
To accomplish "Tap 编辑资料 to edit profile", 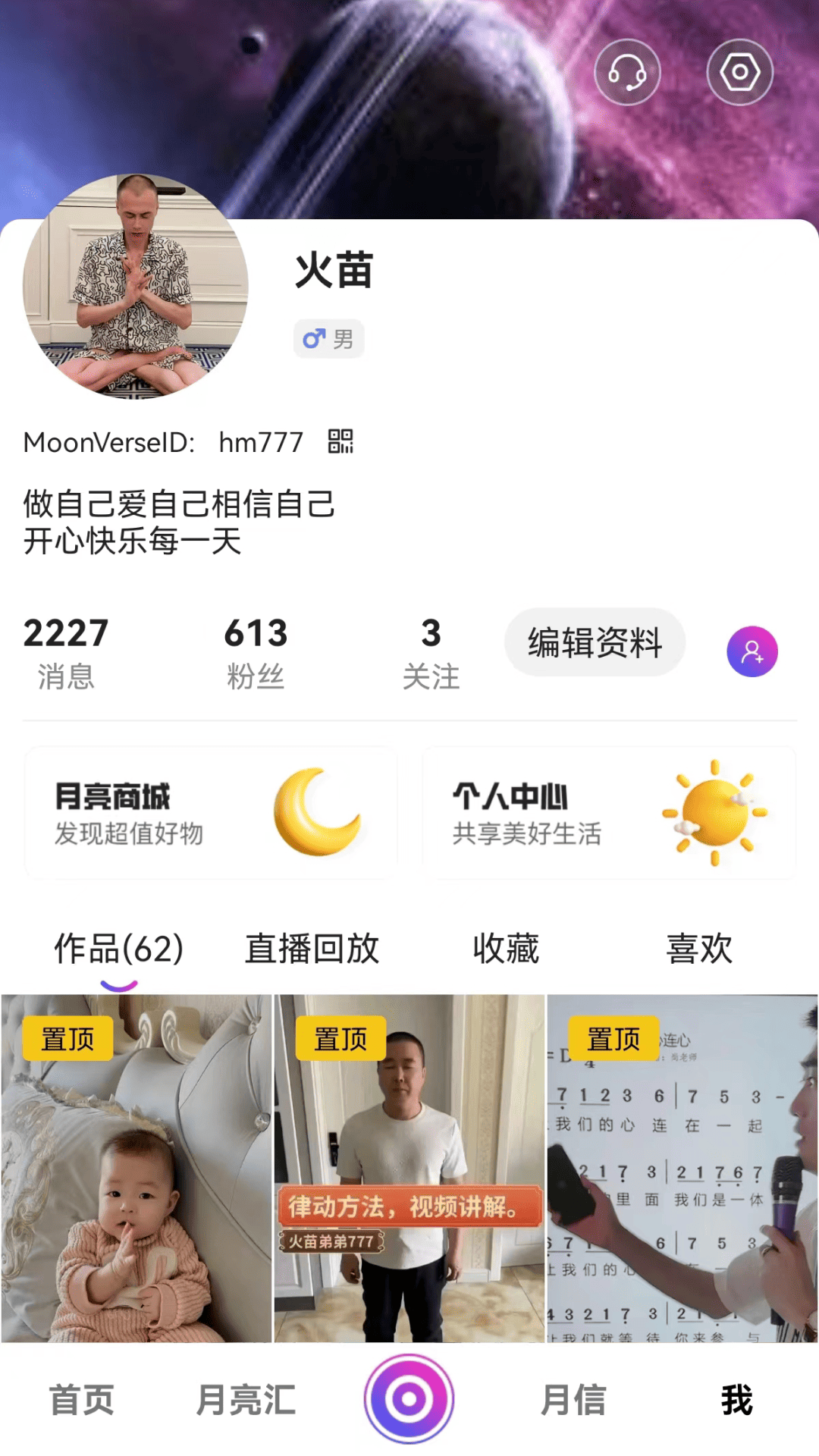I will point(595,642).
